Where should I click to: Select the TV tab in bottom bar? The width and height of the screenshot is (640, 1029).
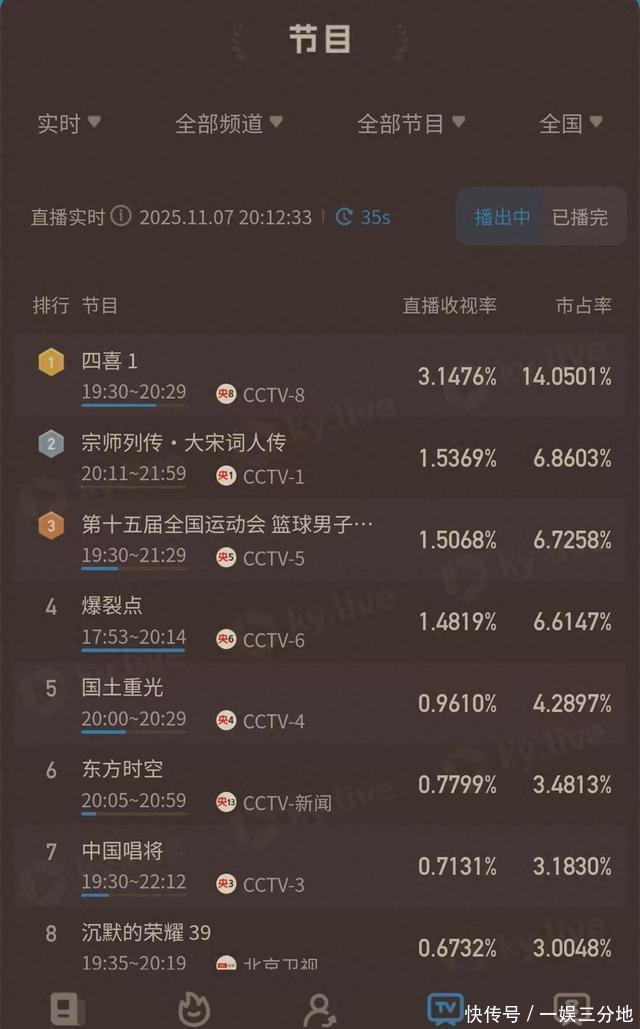coord(444,1006)
